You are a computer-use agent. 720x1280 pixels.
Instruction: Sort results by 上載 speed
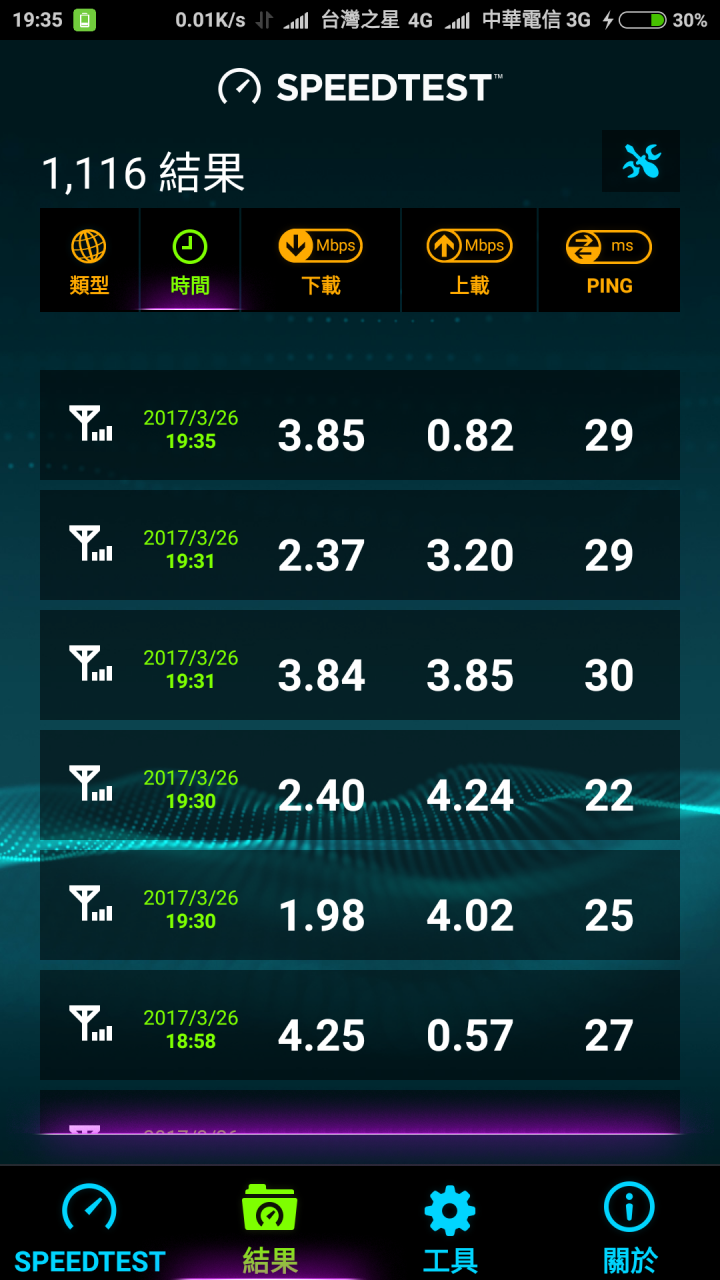click(469, 261)
